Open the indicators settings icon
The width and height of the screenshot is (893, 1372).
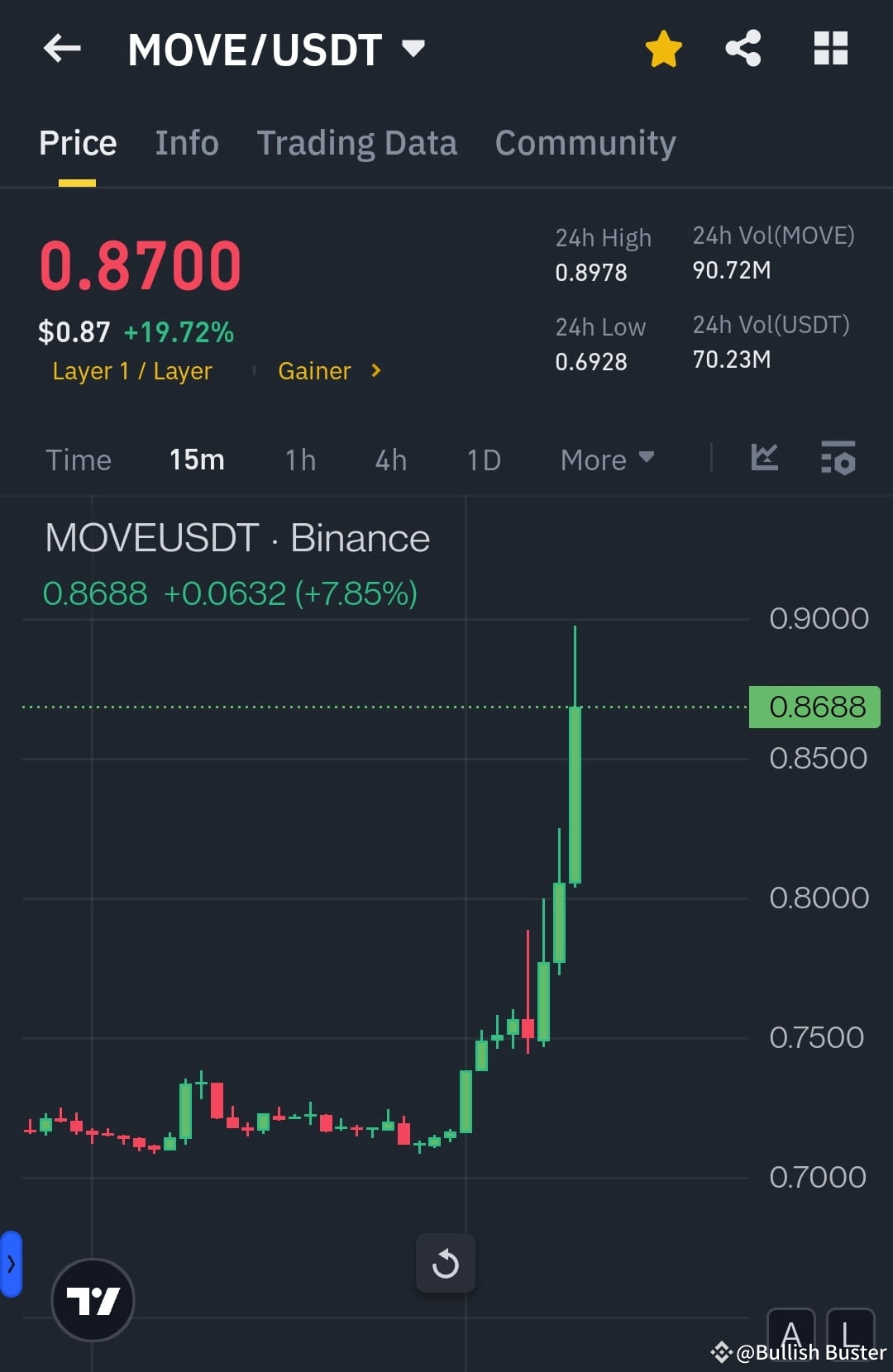tap(838, 460)
